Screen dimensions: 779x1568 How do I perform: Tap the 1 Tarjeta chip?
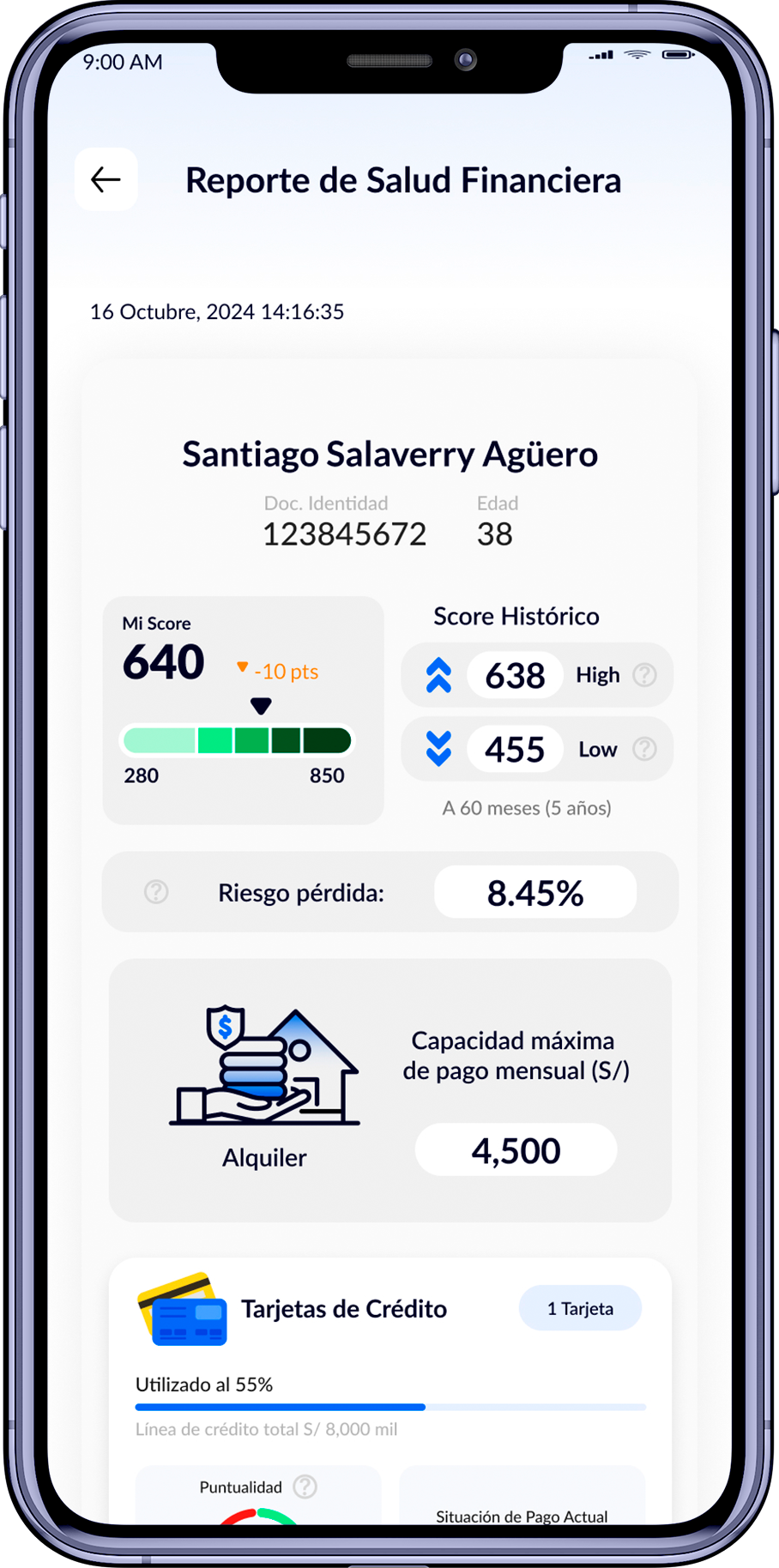(x=580, y=1308)
